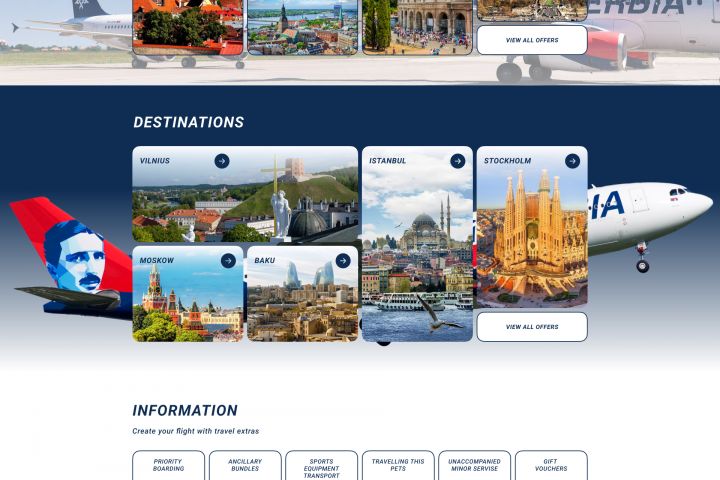This screenshot has width=720, height=480.
Task: Open Gift Vouchers information
Action: (551, 466)
